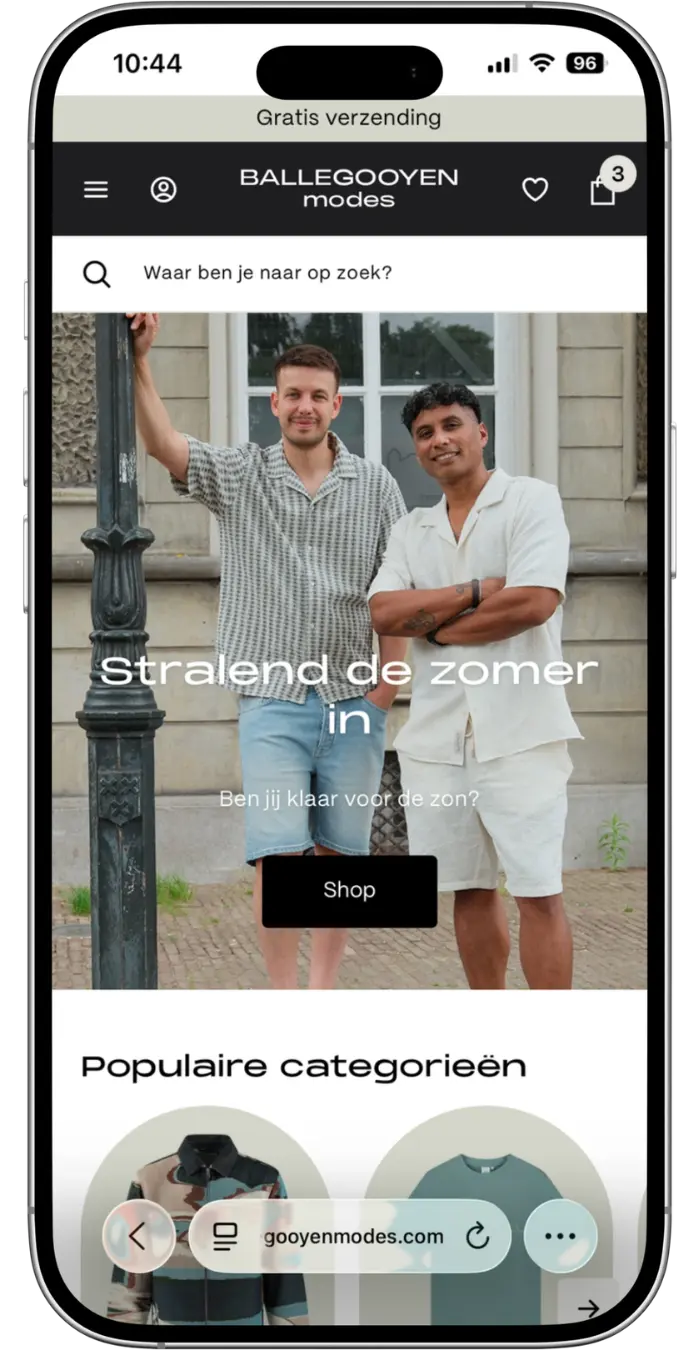700x1350 pixels.
Task: Show next categories with the arrow
Action: (x=589, y=1307)
